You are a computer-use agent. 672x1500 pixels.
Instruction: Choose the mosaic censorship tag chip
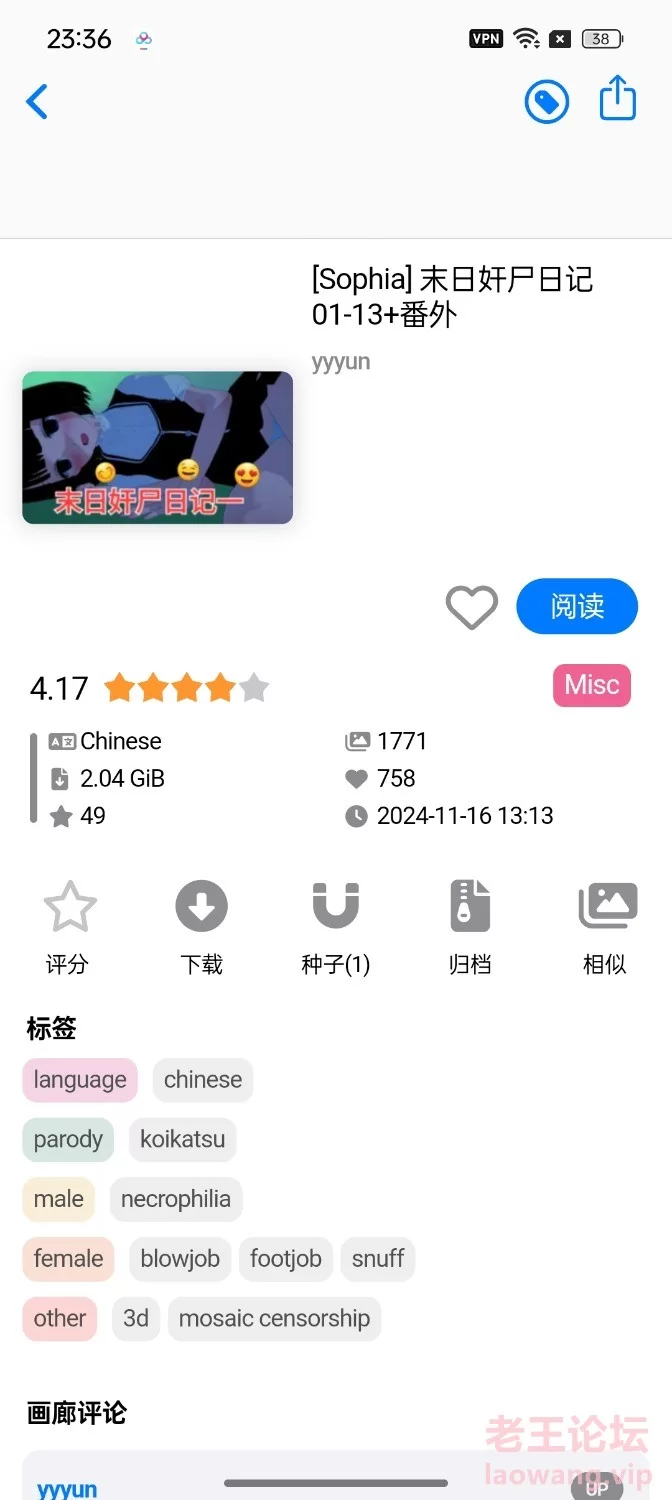274,1318
